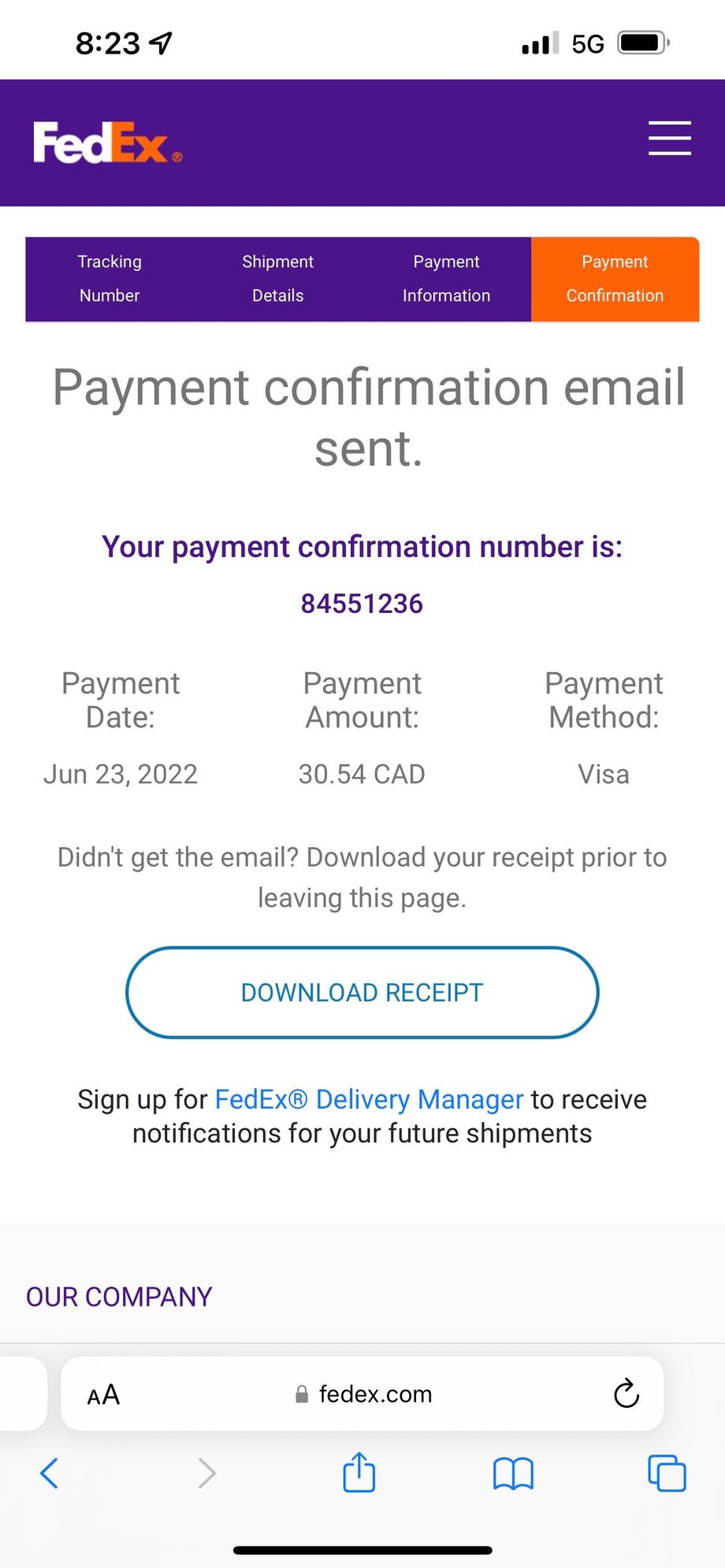Share this page from Safari toolbar
The height and width of the screenshot is (1568, 725).
click(x=359, y=1472)
